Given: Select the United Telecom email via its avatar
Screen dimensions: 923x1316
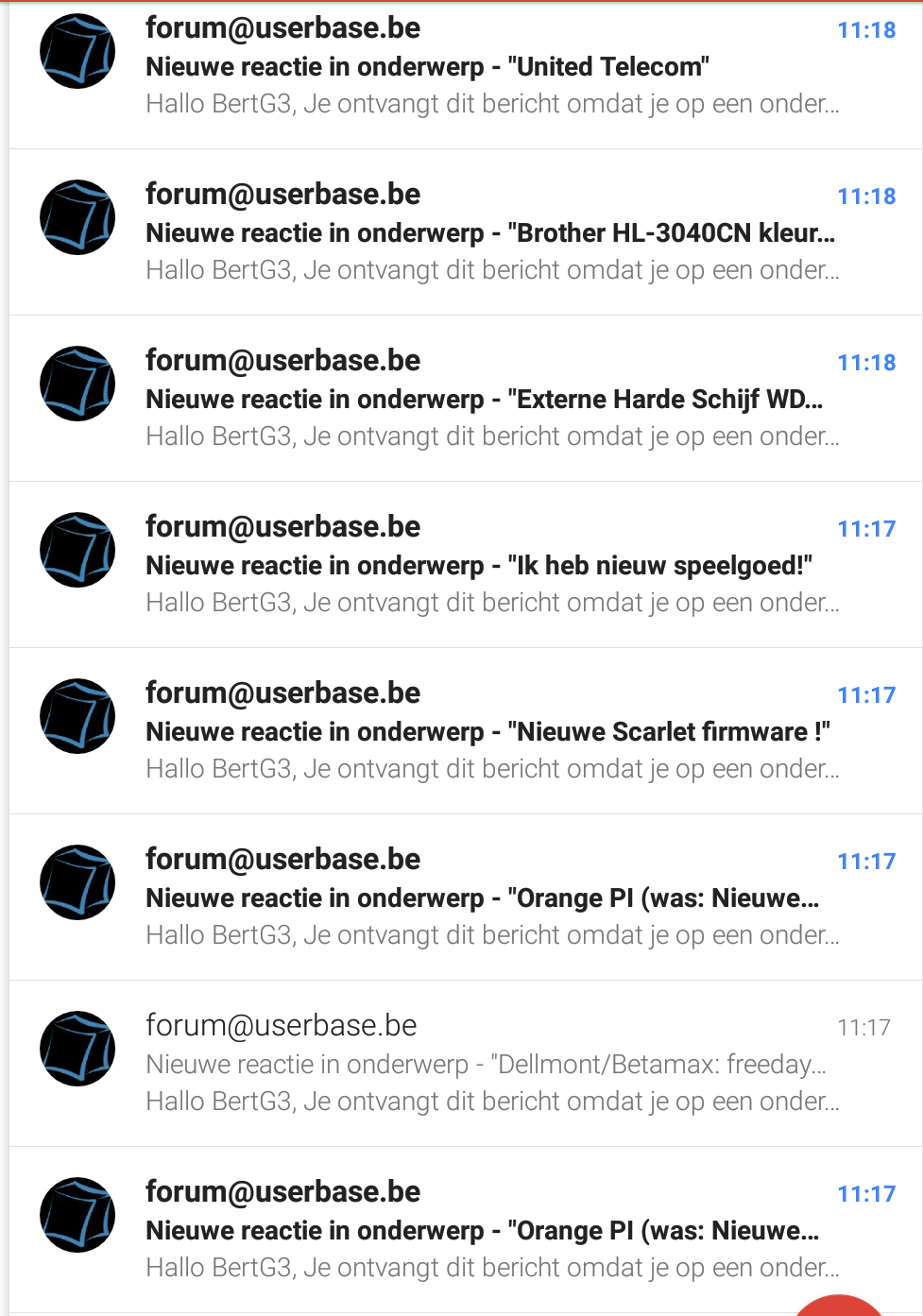Looking at the screenshot, I should pyautogui.click(x=77, y=51).
